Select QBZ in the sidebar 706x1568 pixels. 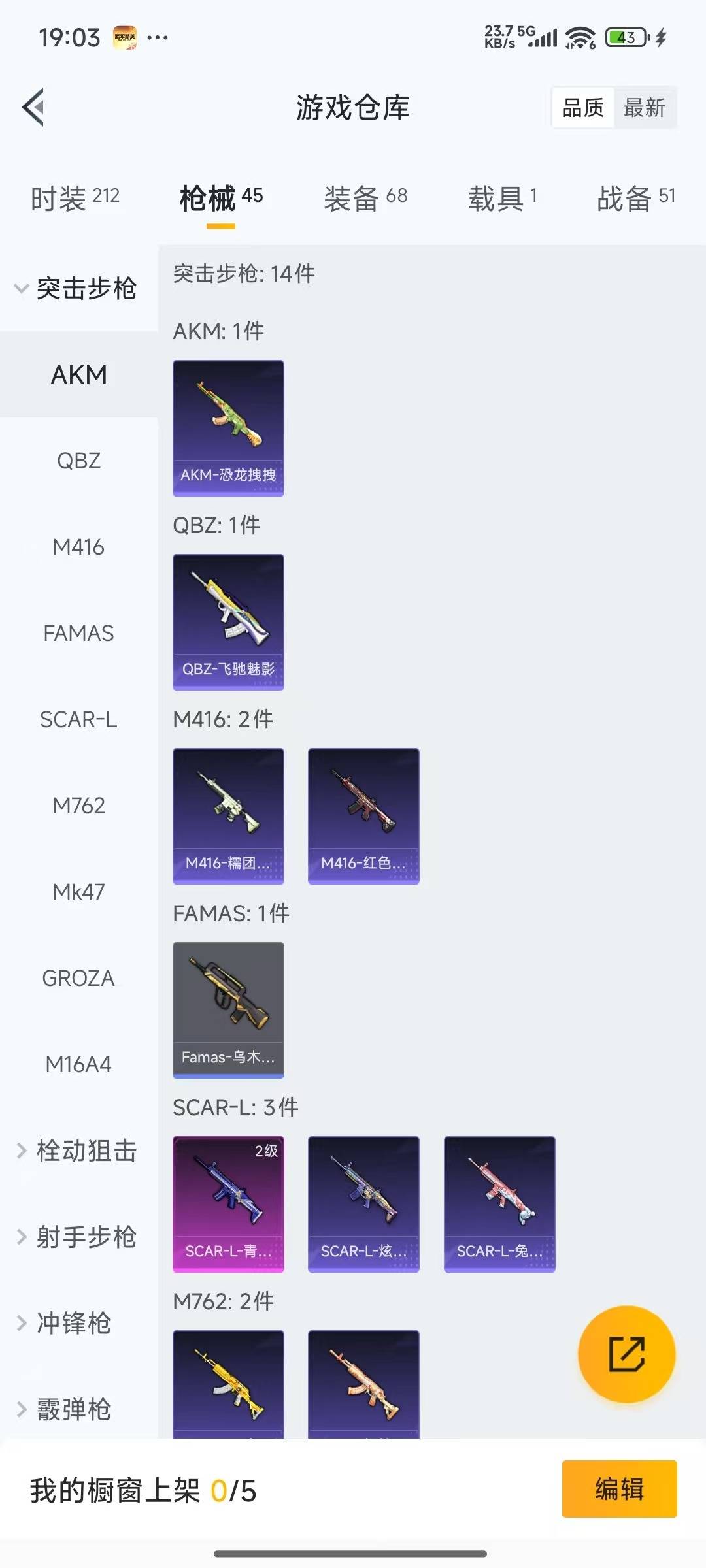[x=78, y=461]
